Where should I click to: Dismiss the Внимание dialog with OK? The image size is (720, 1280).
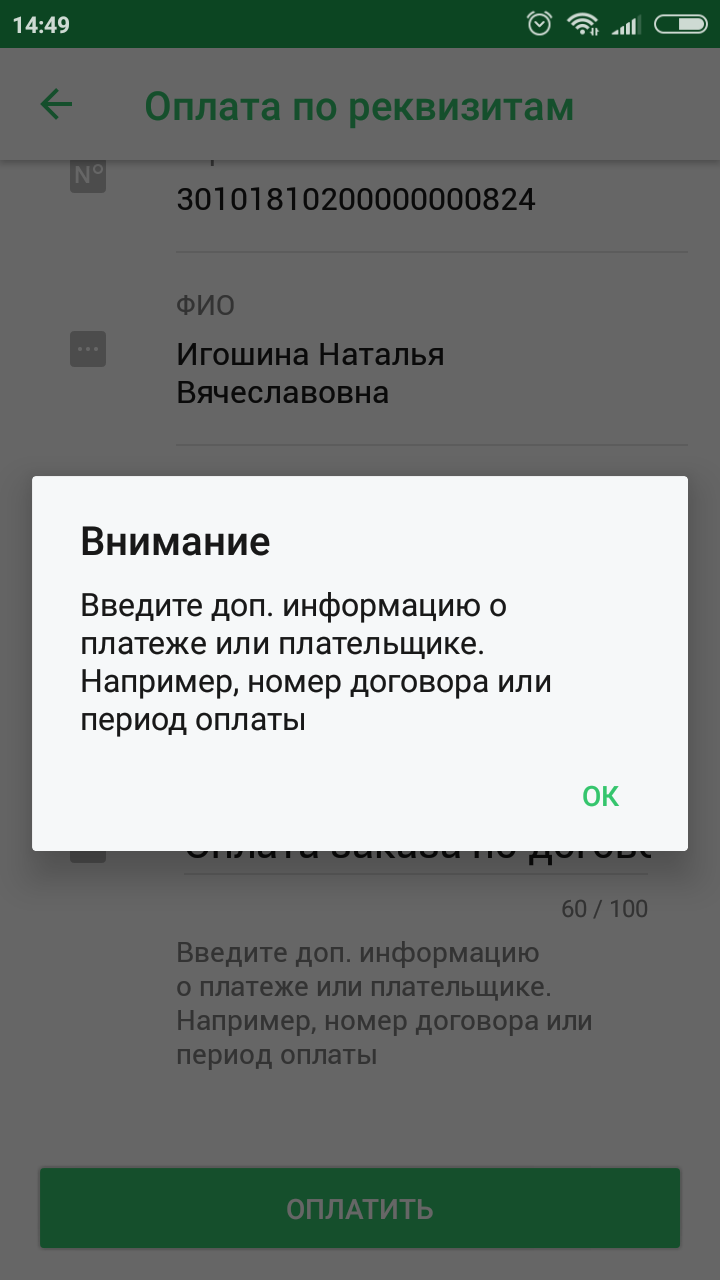click(600, 796)
